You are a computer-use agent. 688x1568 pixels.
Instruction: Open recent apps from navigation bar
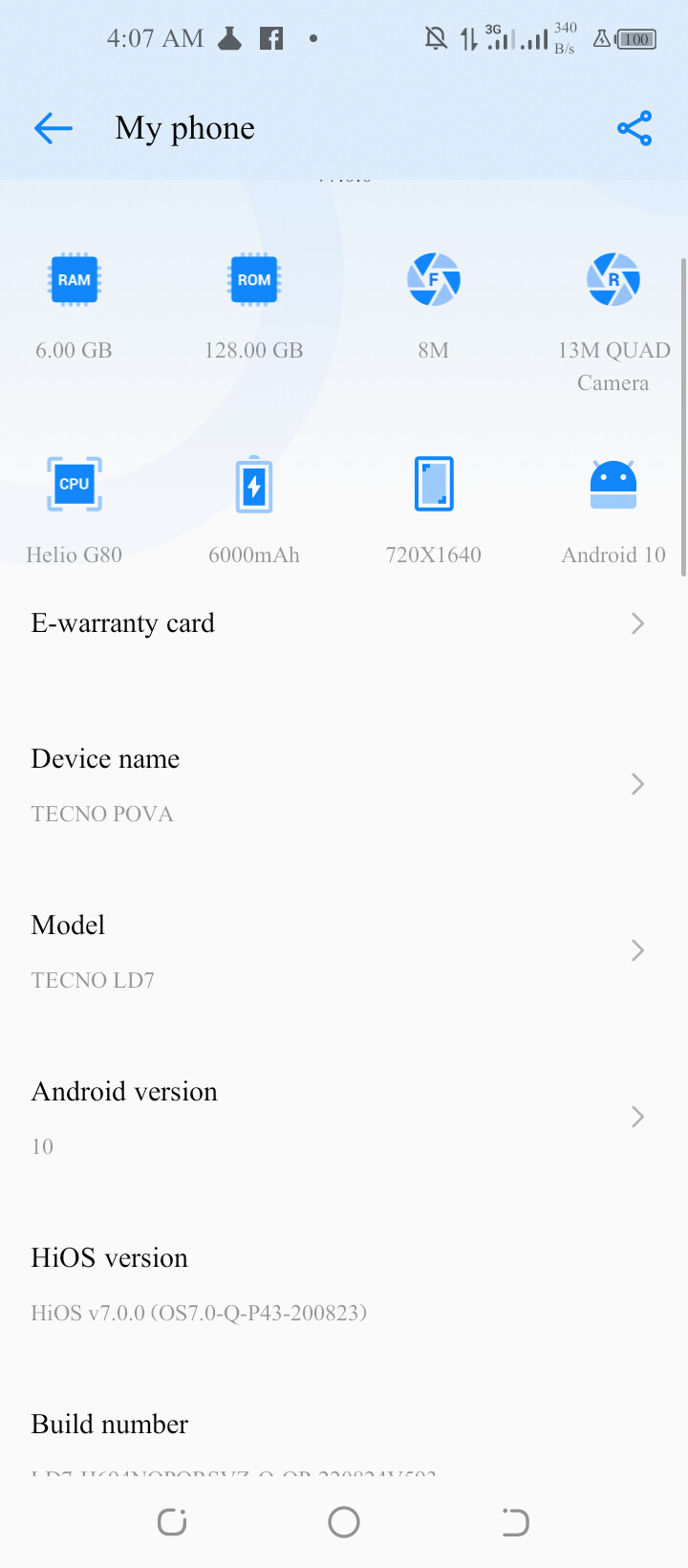coord(172,1522)
